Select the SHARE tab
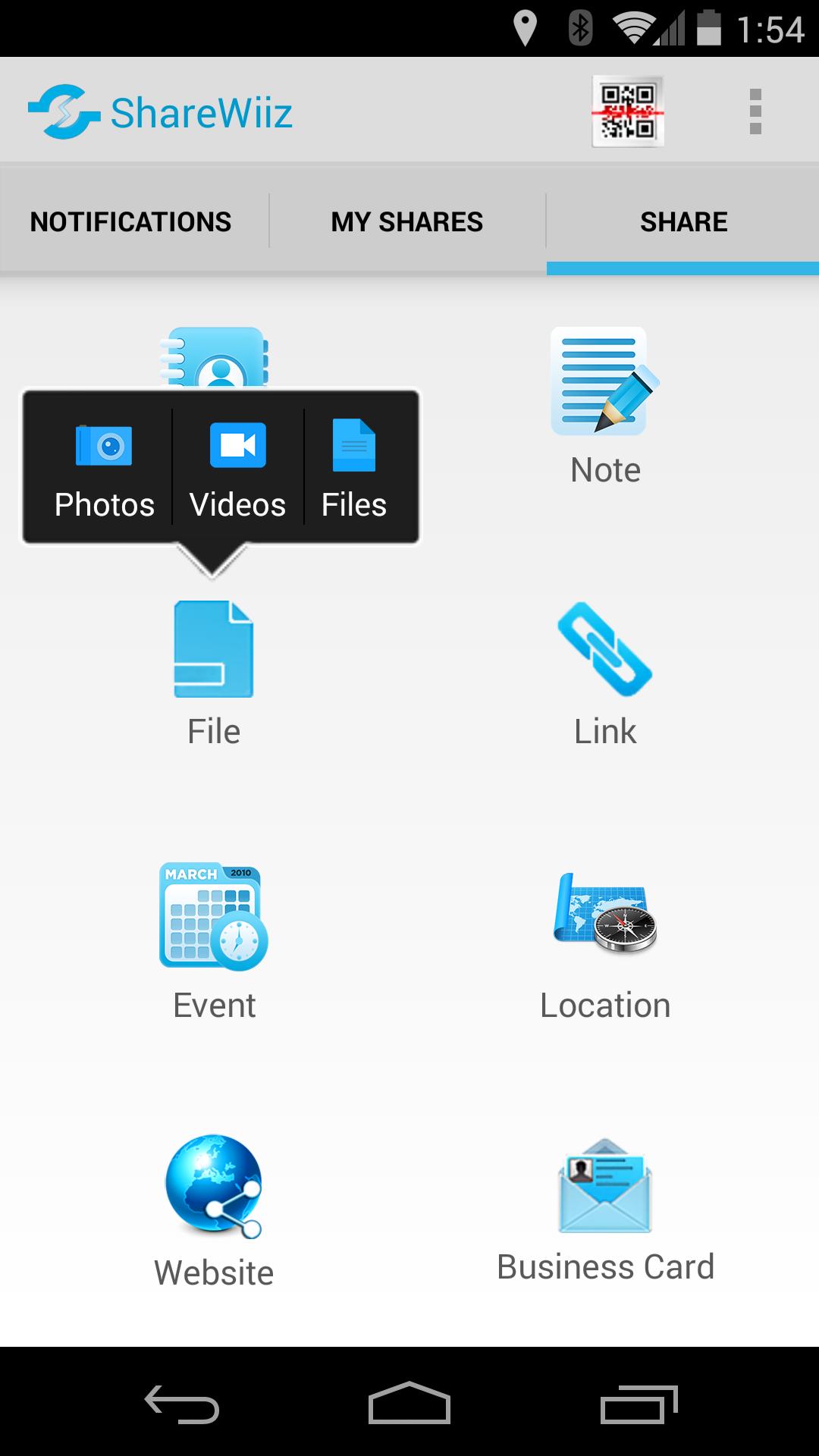819x1456 pixels. tap(682, 221)
